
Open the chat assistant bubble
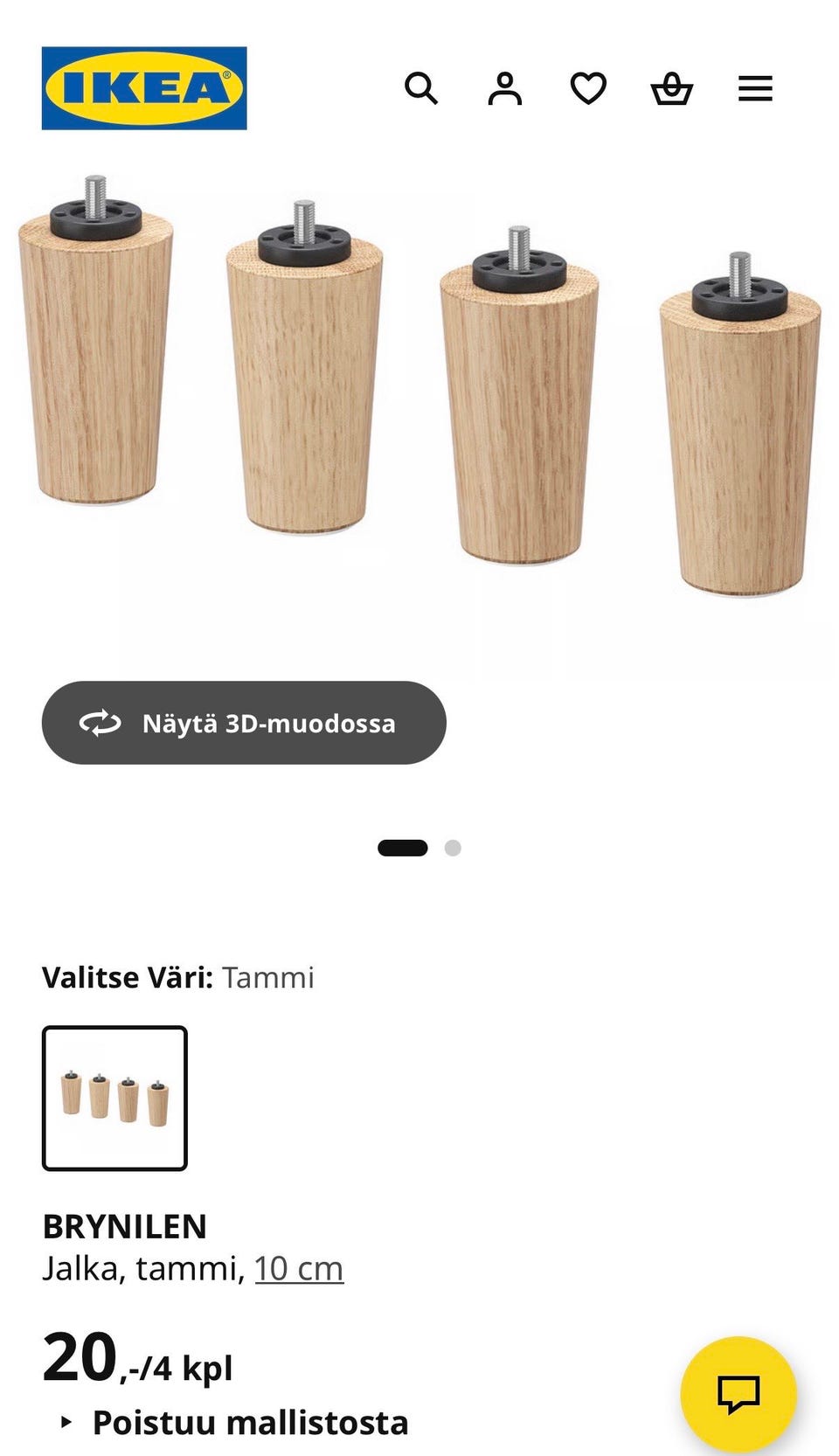click(738, 1393)
